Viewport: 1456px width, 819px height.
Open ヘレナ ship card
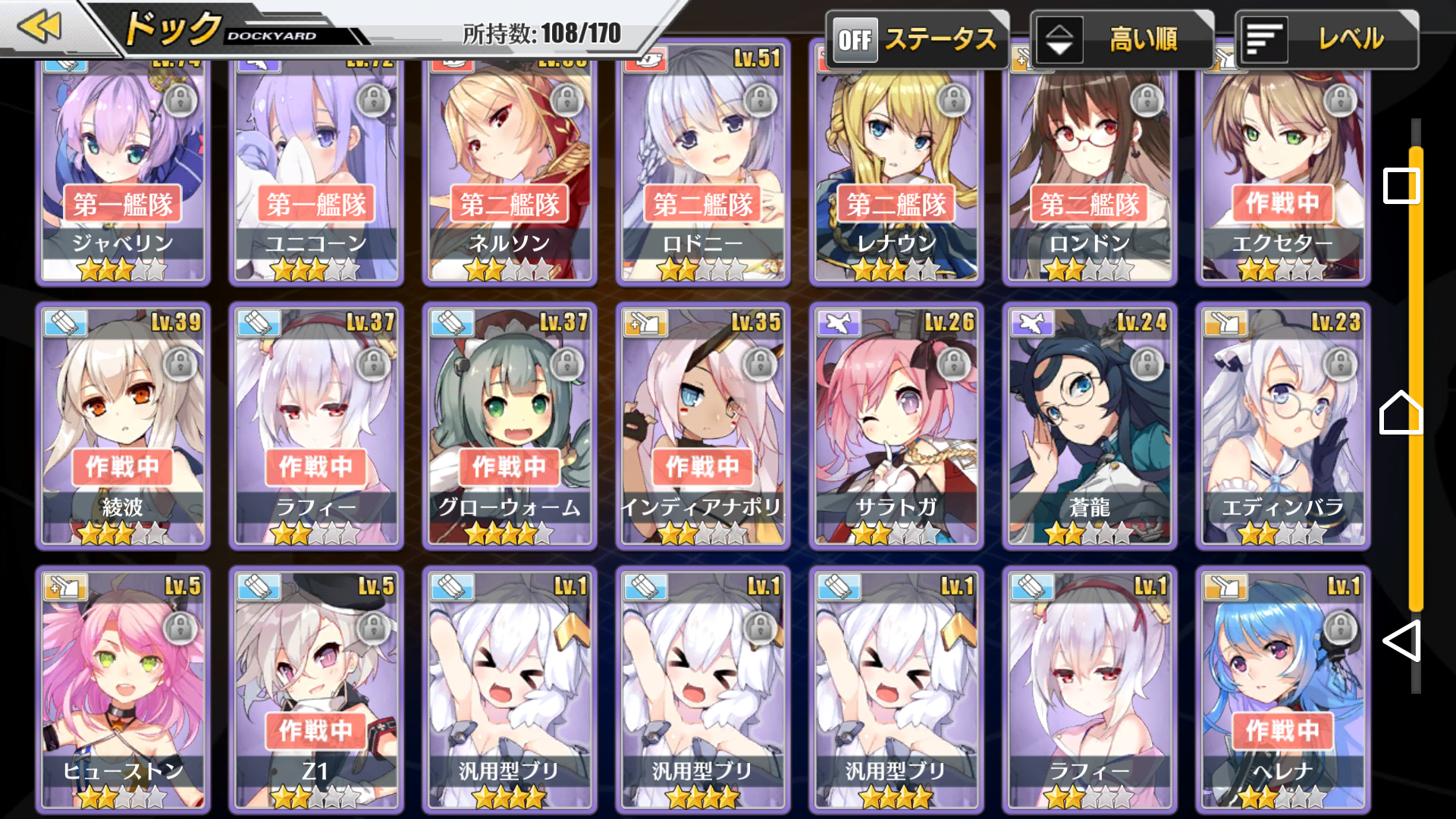click(1283, 689)
